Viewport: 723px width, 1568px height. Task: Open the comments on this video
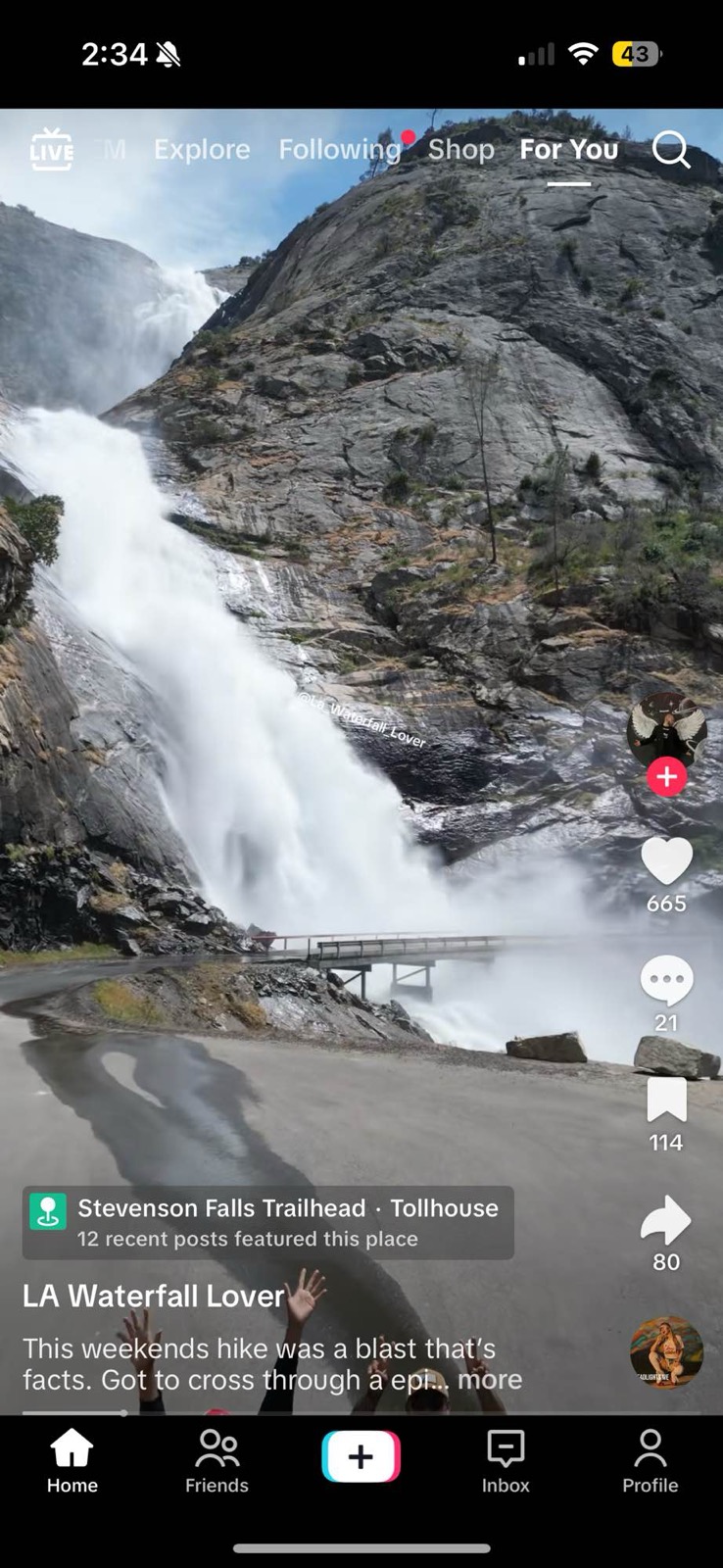(666, 981)
